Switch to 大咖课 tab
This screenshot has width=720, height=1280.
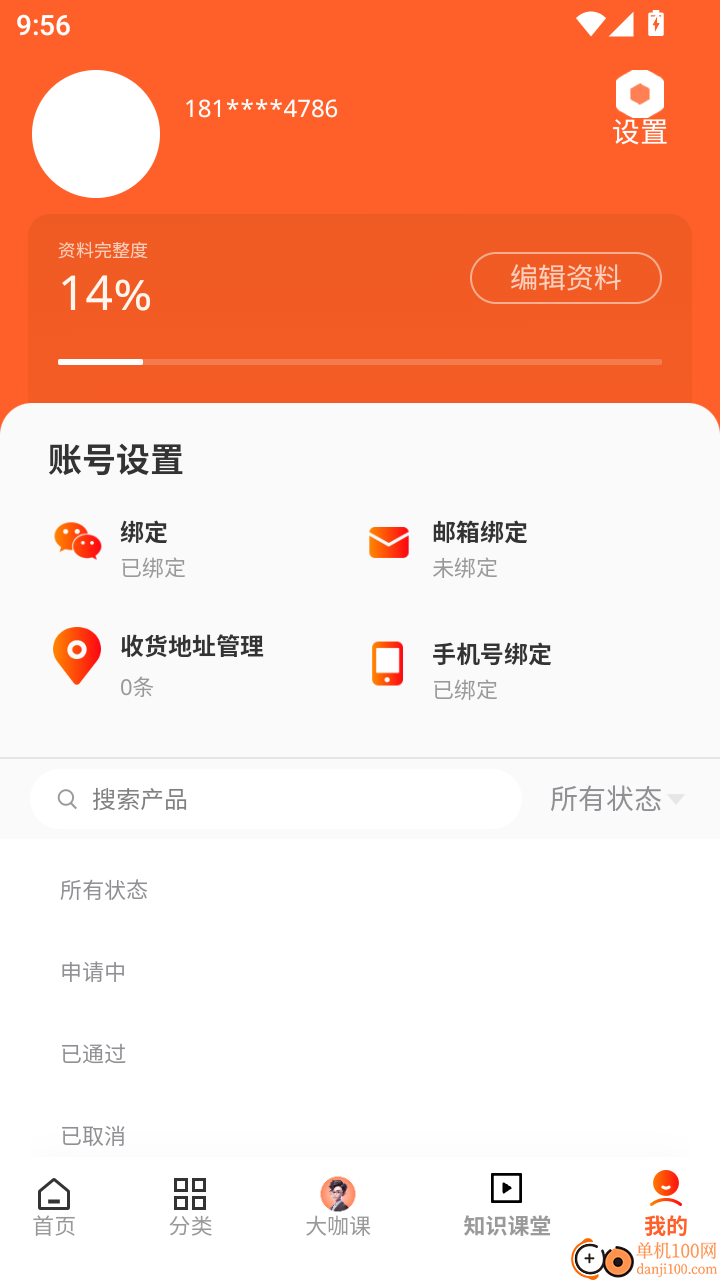click(338, 1207)
